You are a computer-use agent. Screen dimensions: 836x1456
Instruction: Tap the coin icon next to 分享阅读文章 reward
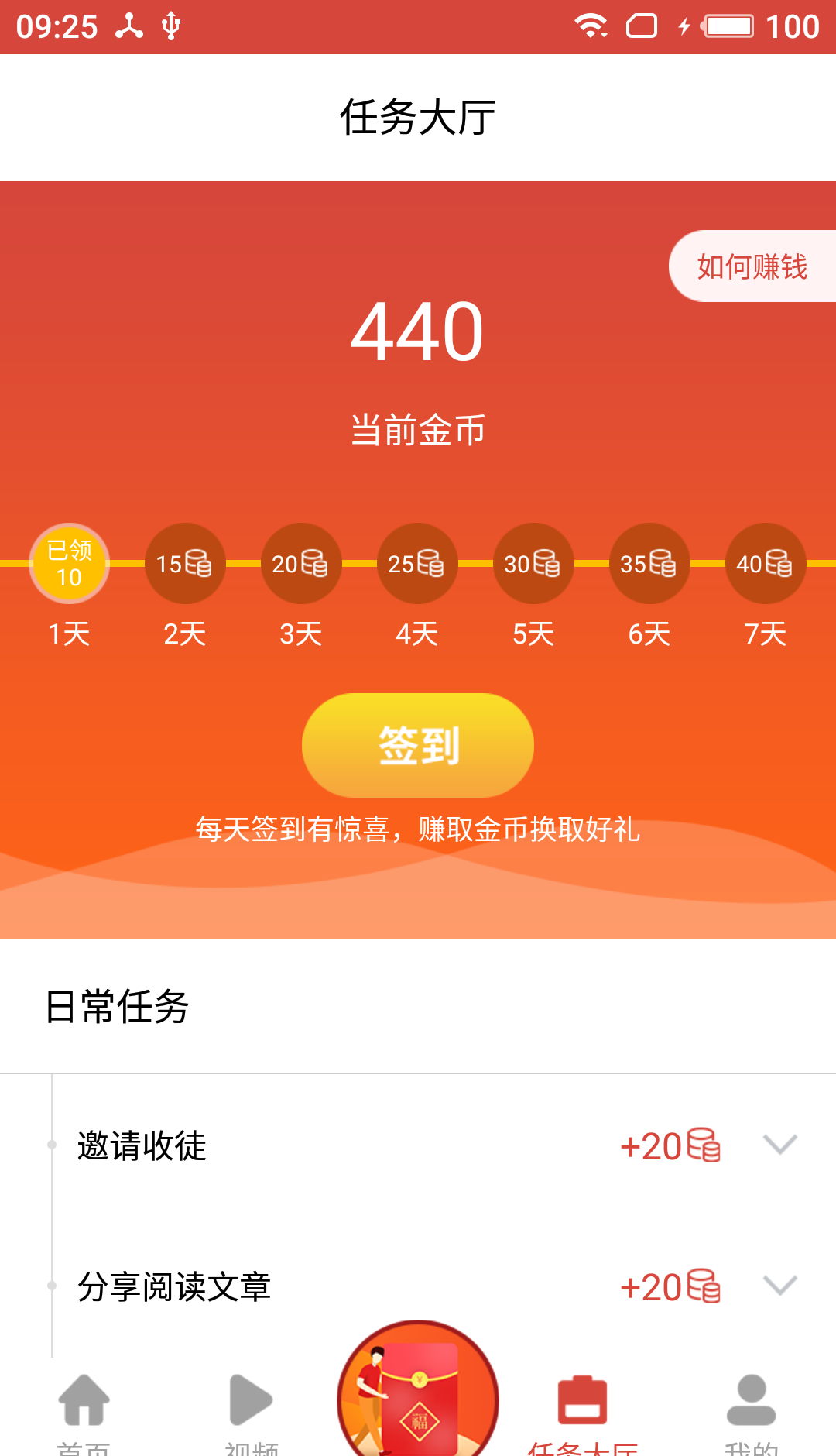pos(703,1286)
